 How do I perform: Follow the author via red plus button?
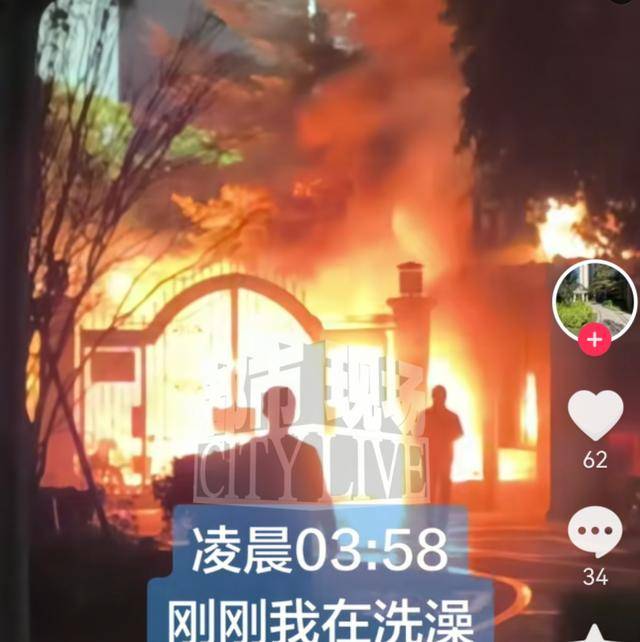tap(595, 340)
